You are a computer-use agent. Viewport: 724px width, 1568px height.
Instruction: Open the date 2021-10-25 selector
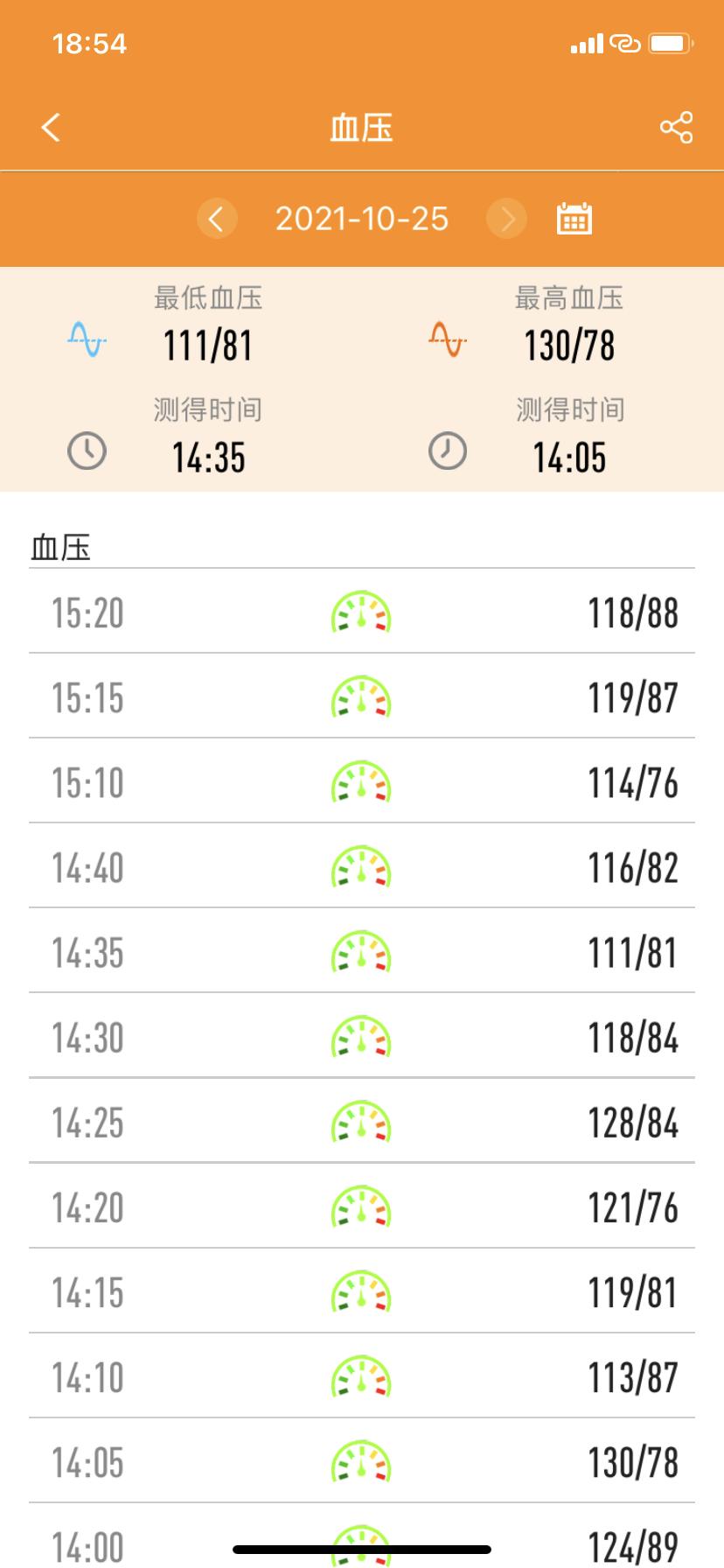coord(361,219)
